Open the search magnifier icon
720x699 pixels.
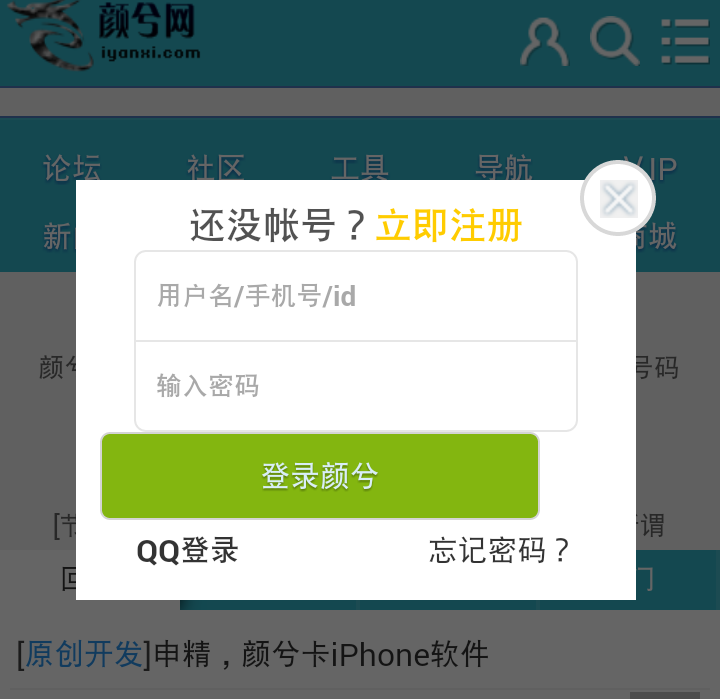point(613,41)
